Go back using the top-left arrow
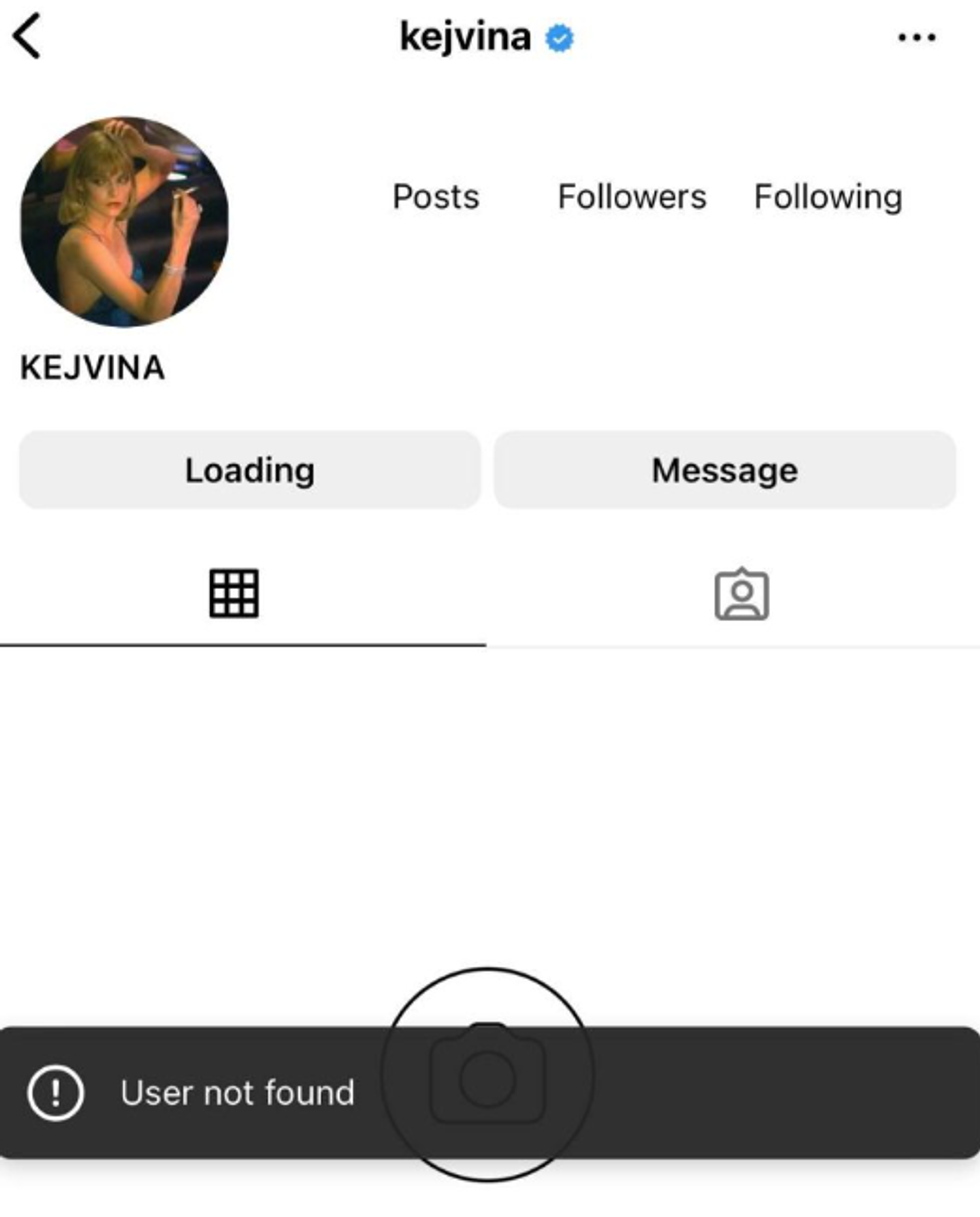Viewport: 980px width, 1217px height. [x=27, y=37]
